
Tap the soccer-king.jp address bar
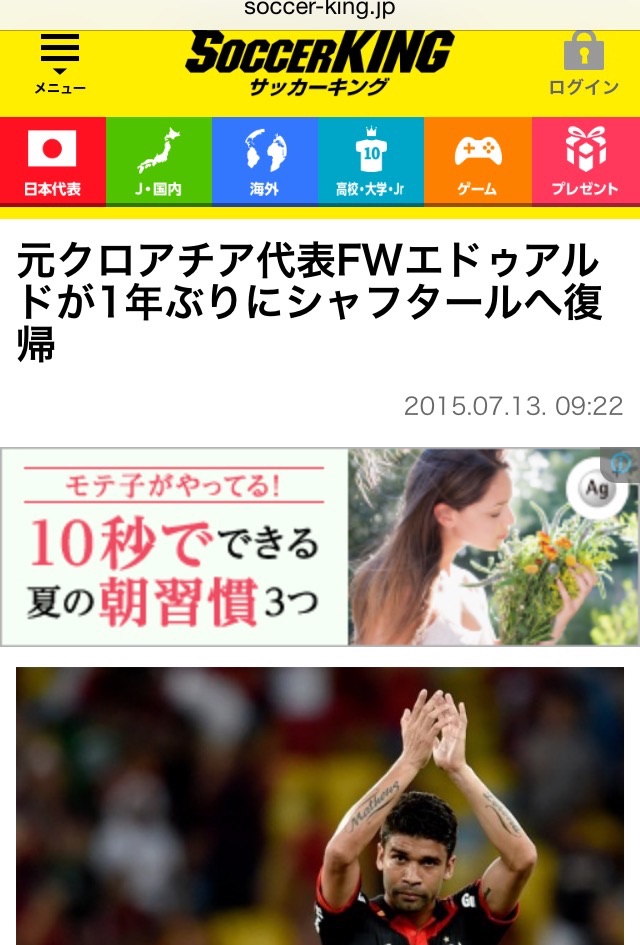(319, 10)
